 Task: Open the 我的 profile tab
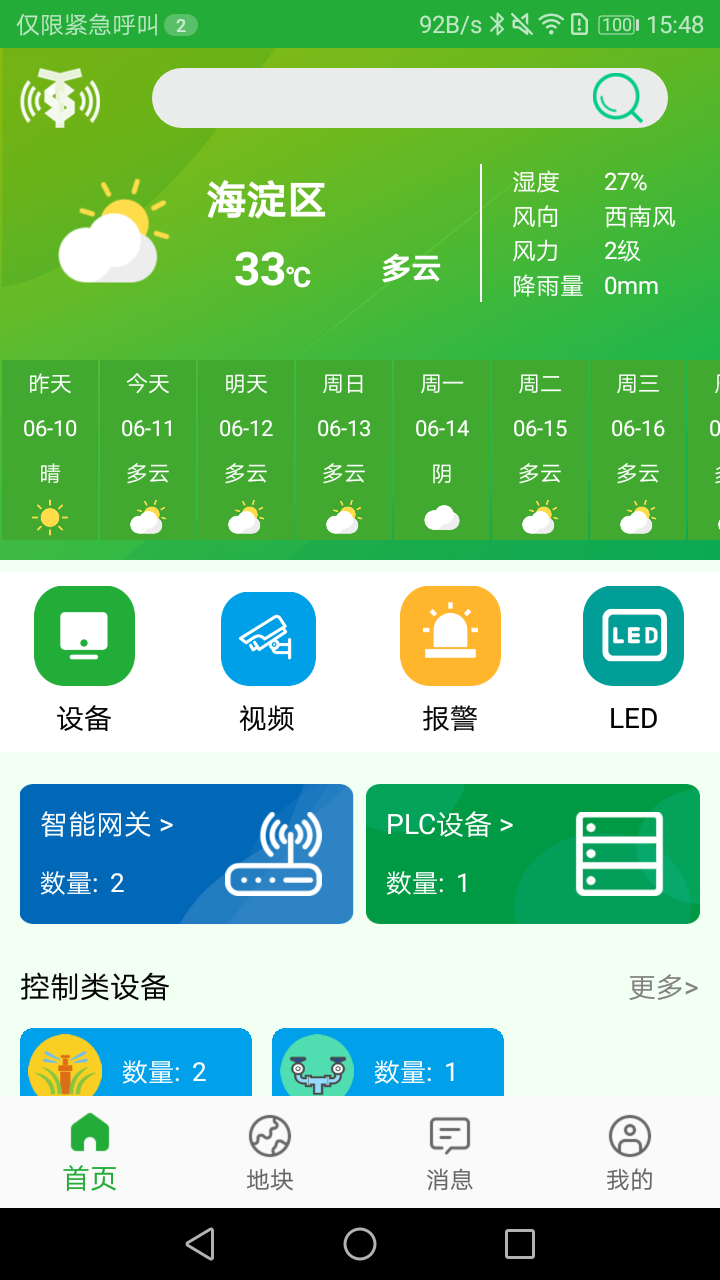[x=629, y=1152]
